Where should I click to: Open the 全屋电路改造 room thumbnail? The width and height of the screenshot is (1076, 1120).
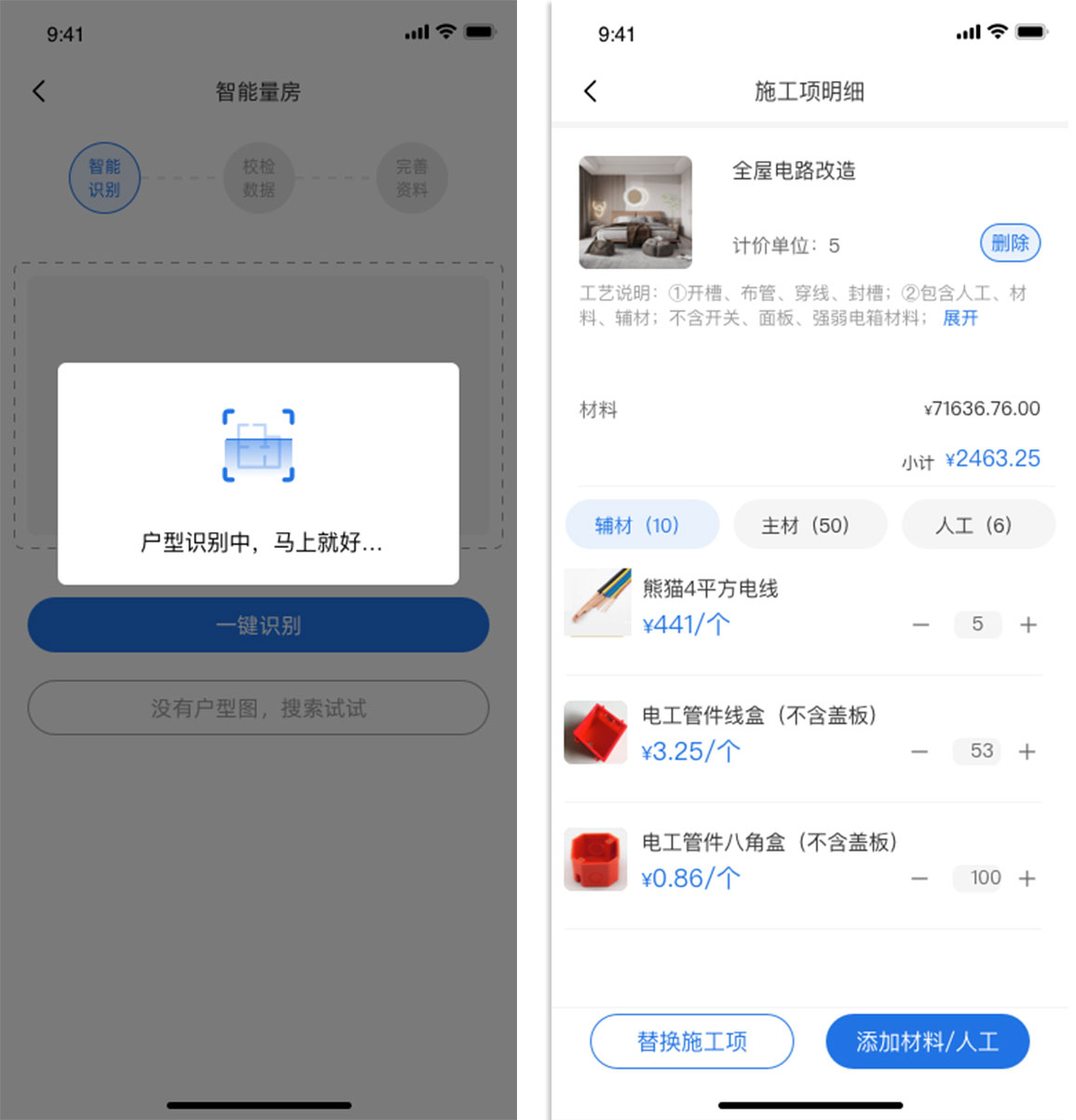634,212
